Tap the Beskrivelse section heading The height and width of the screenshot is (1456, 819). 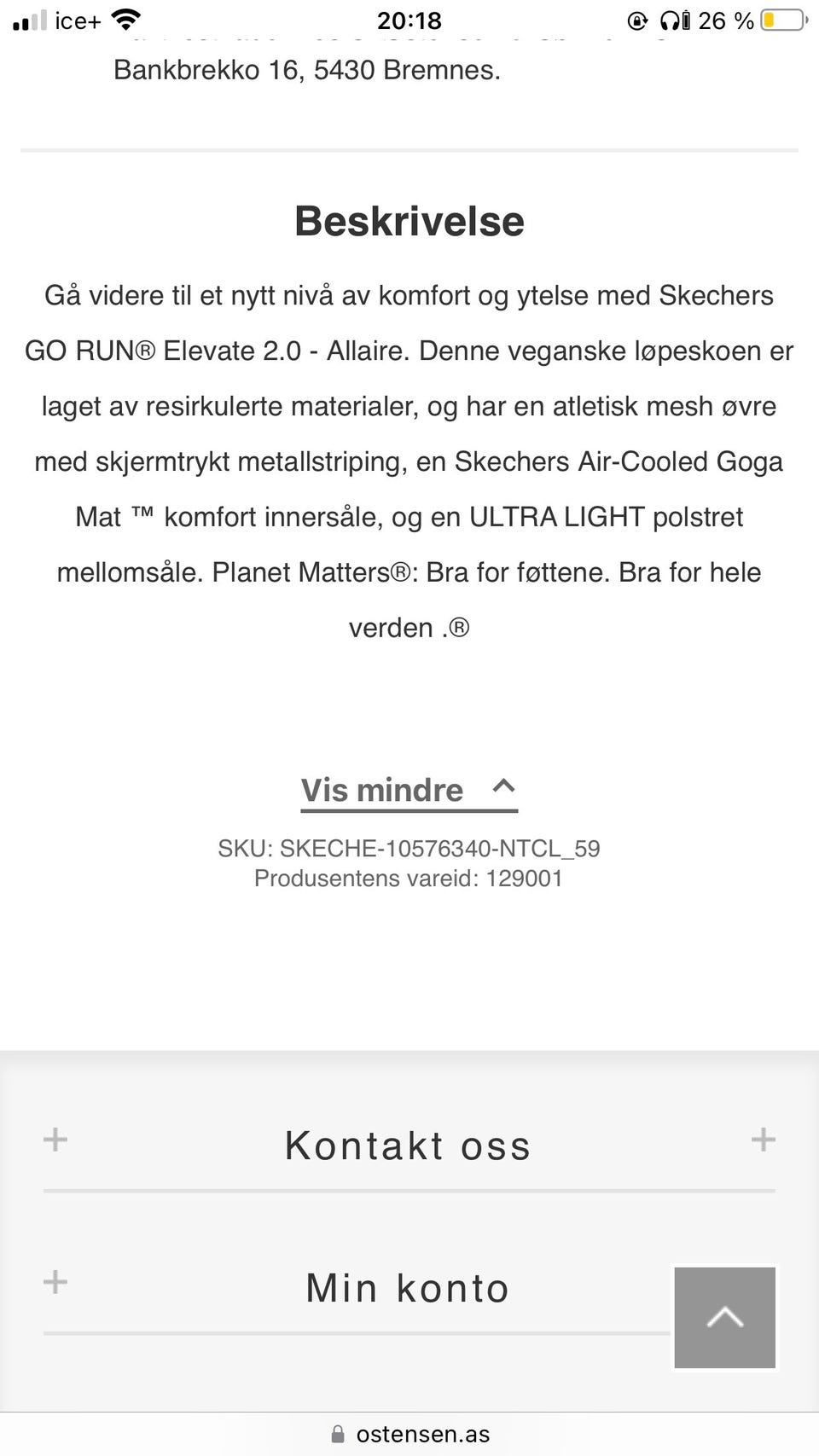(409, 221)
